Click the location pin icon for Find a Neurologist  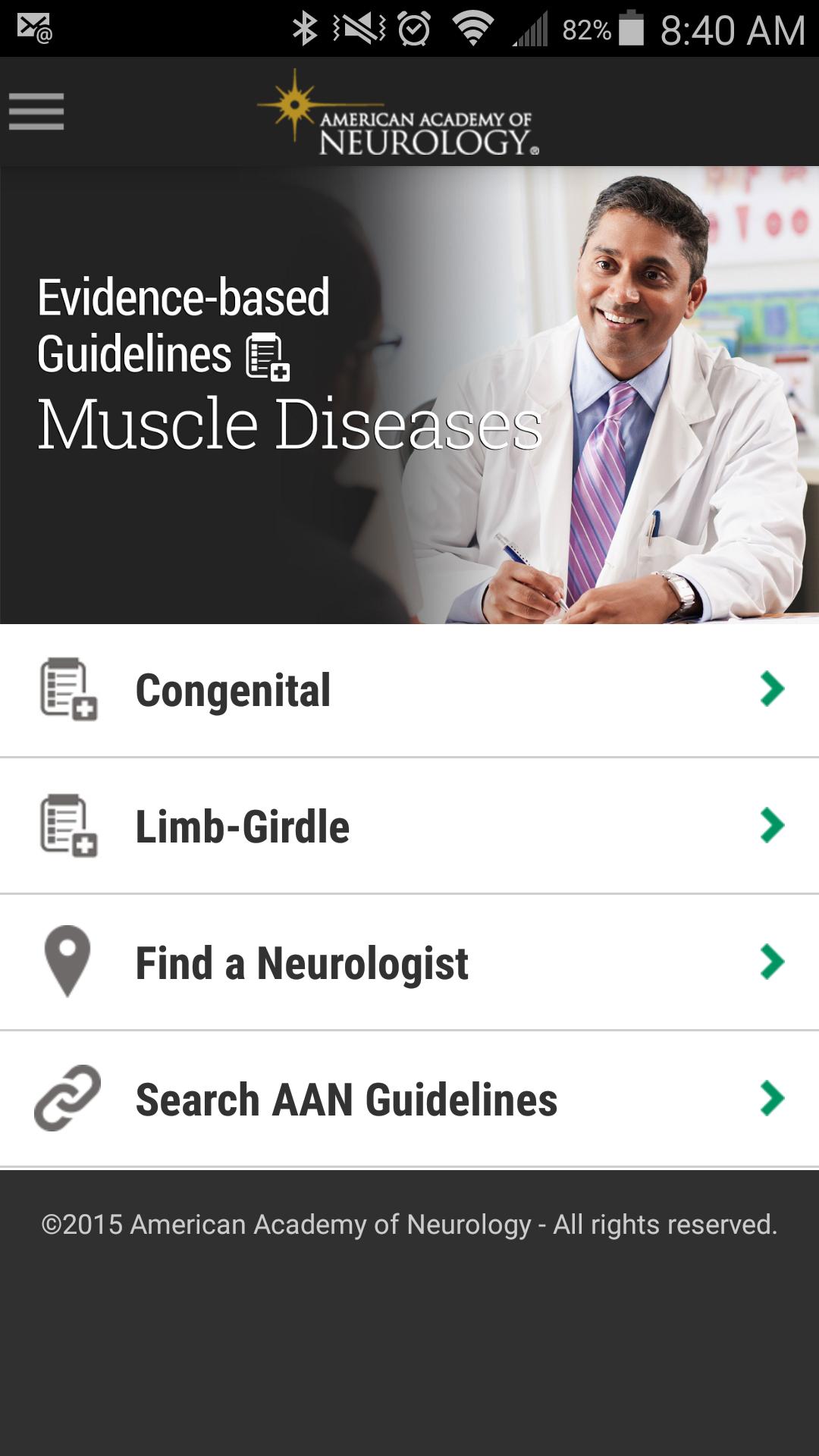[67, 962]
